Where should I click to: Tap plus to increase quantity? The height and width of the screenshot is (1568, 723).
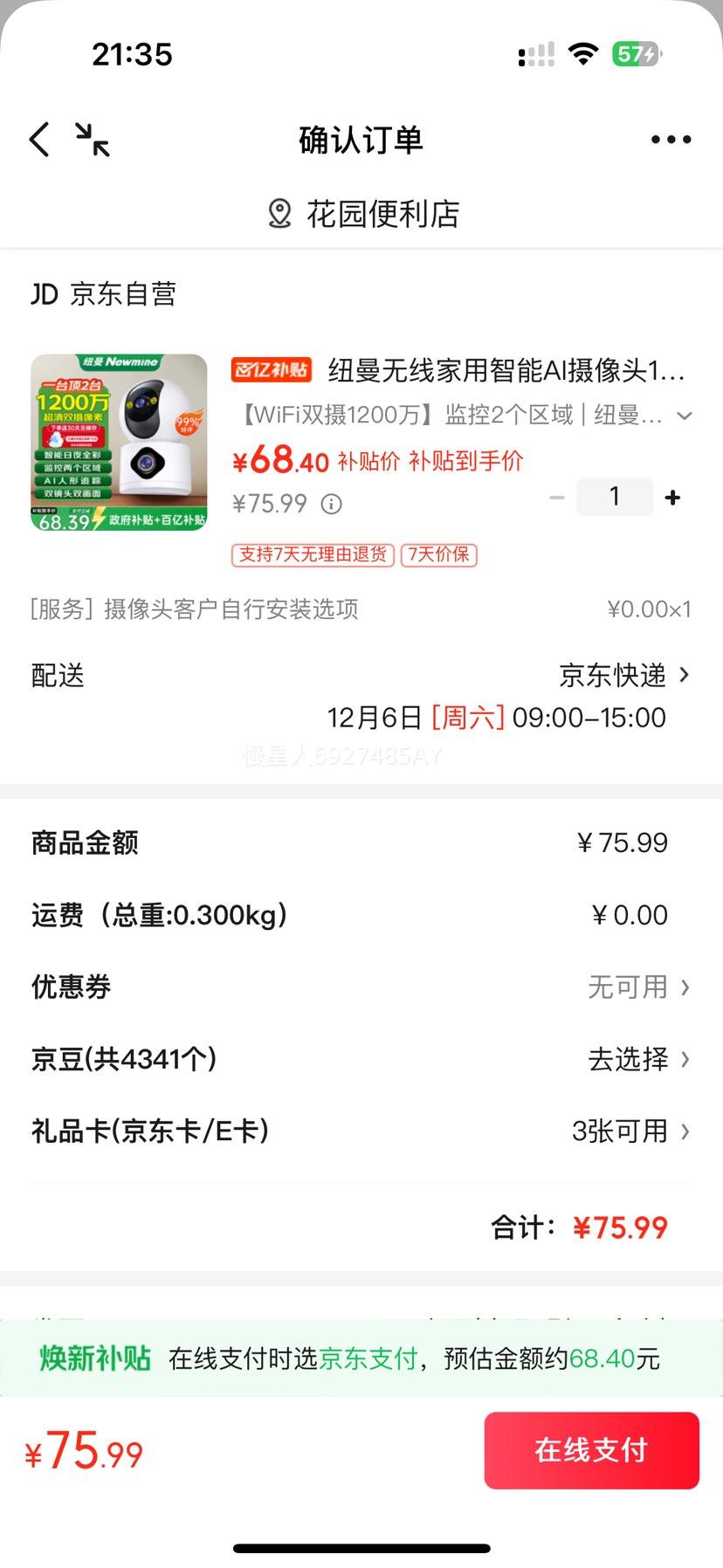[671, 497]
